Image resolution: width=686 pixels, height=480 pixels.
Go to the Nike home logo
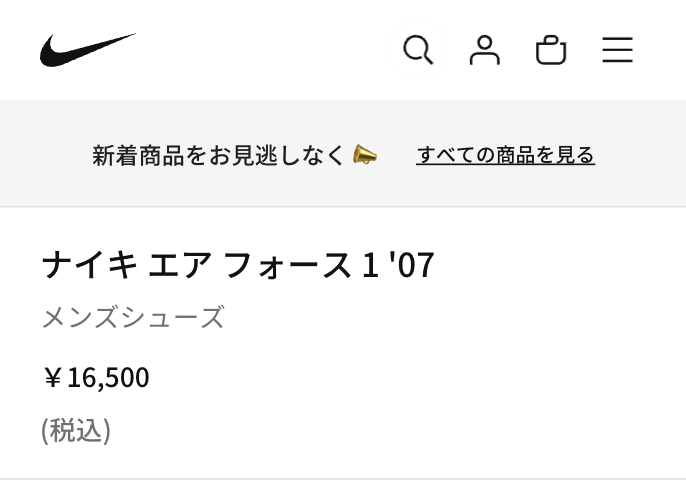tap(87, 50)
